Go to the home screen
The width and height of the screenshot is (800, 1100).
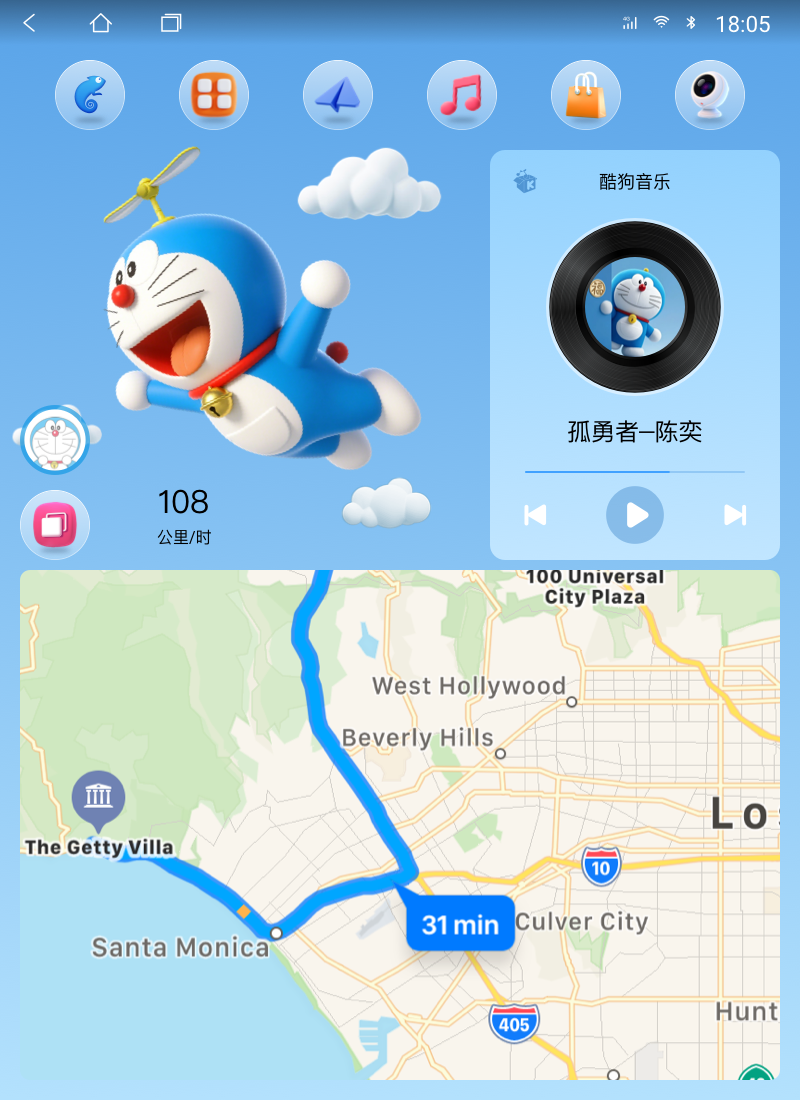[101, 23]
